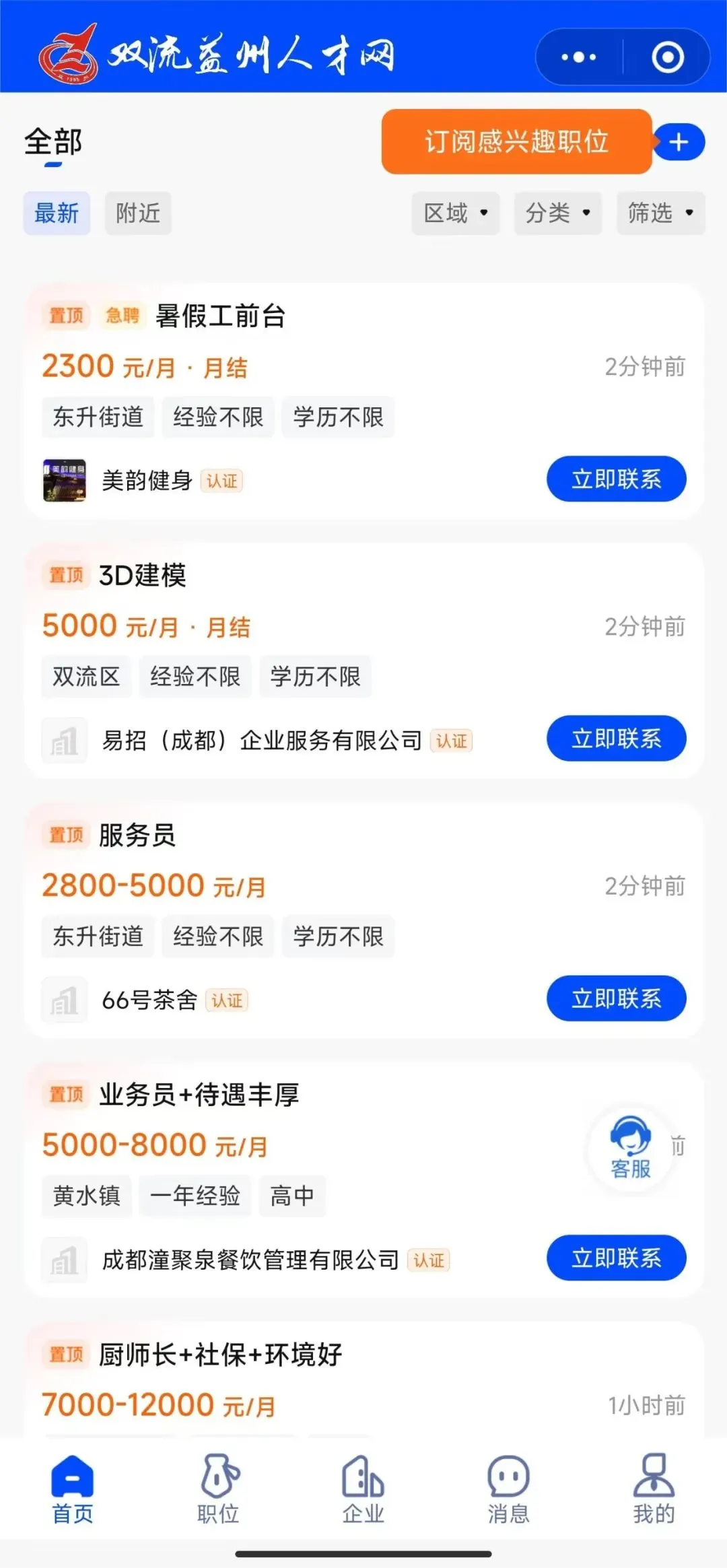Open the 消息 messages tab
The height and width of the screenshot is (1568, 727).
(508, 1489)
